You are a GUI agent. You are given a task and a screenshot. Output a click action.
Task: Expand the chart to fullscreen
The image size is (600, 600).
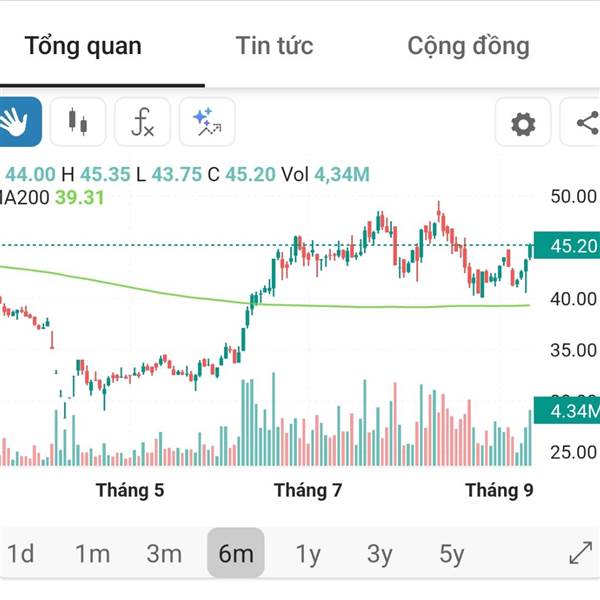coord(580,553)
